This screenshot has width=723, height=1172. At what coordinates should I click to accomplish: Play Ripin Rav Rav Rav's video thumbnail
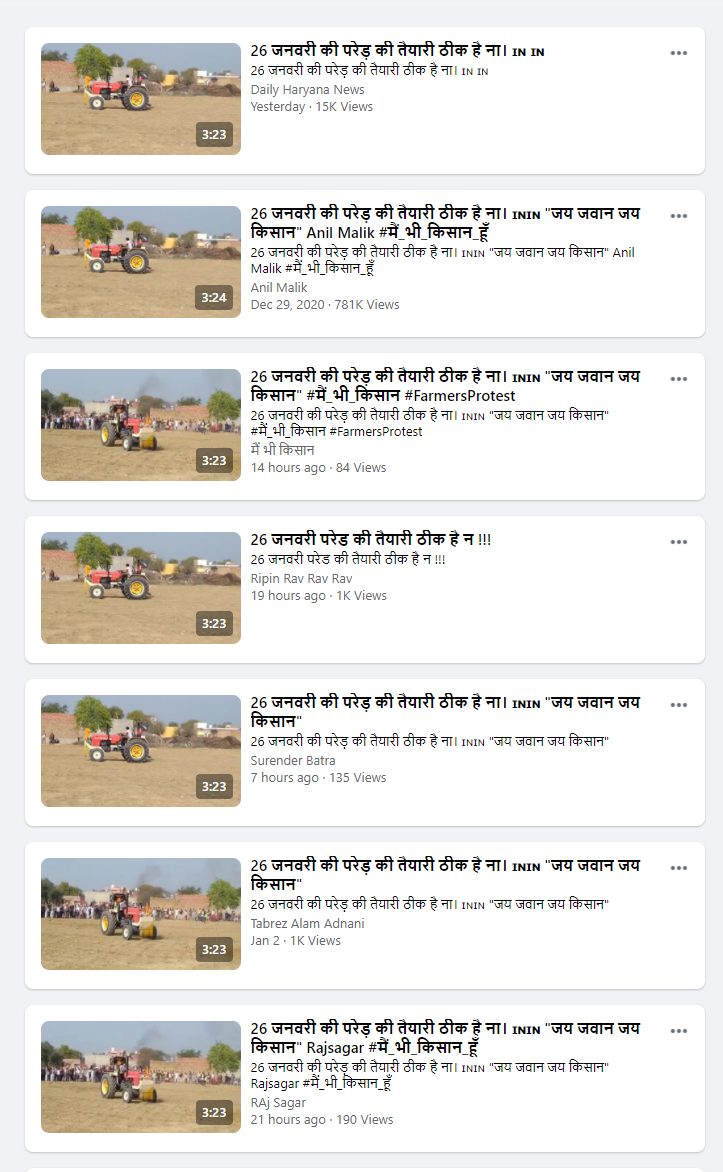pos(140,588)
